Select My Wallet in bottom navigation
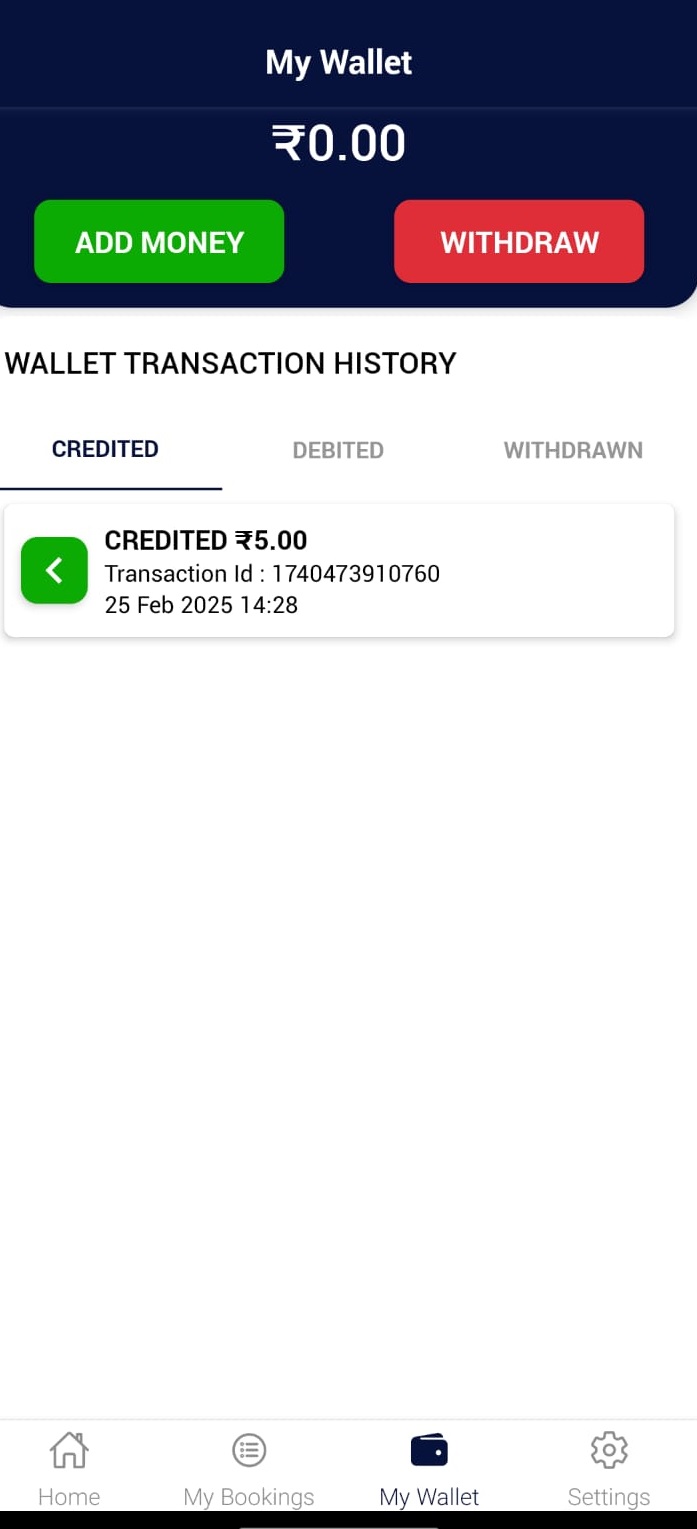697x1529 pixels. [x=429, y=1469]
